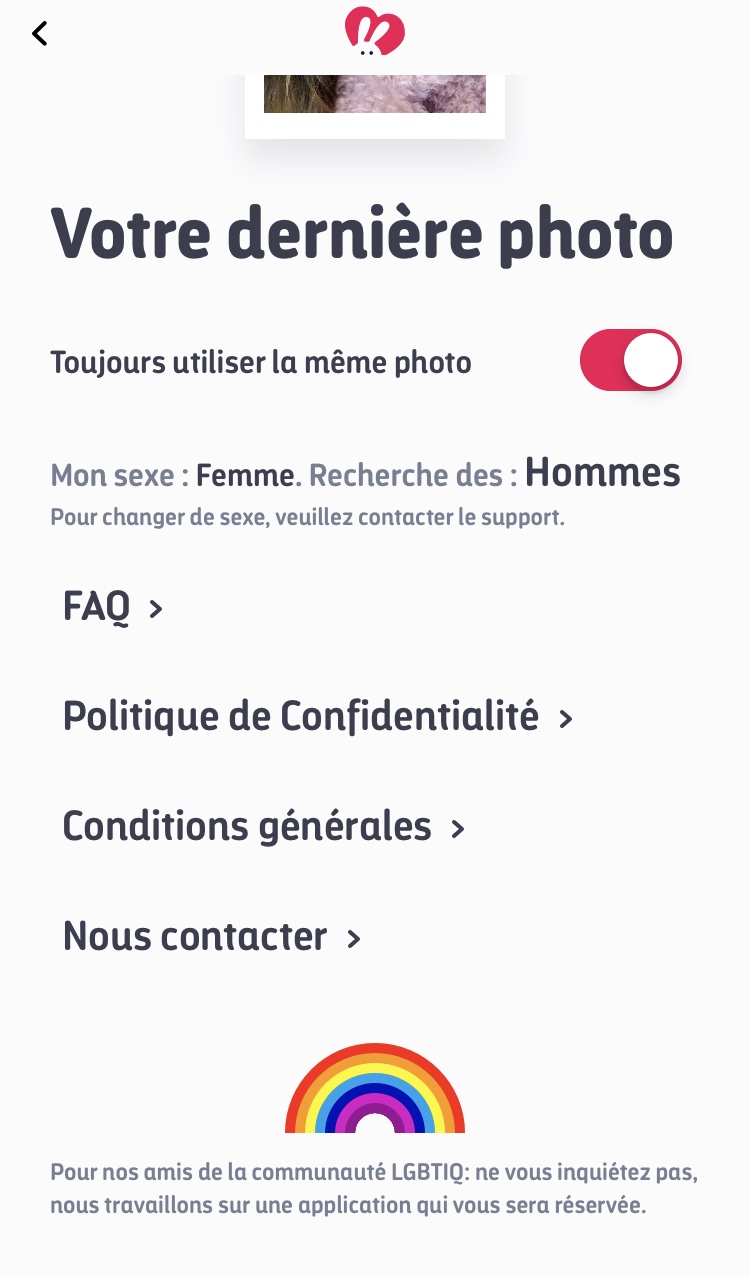Open Politique de Confidentialité
The height and width of the screenshot is (1277, 750).
pyautogui.click(x=318, y=717)
